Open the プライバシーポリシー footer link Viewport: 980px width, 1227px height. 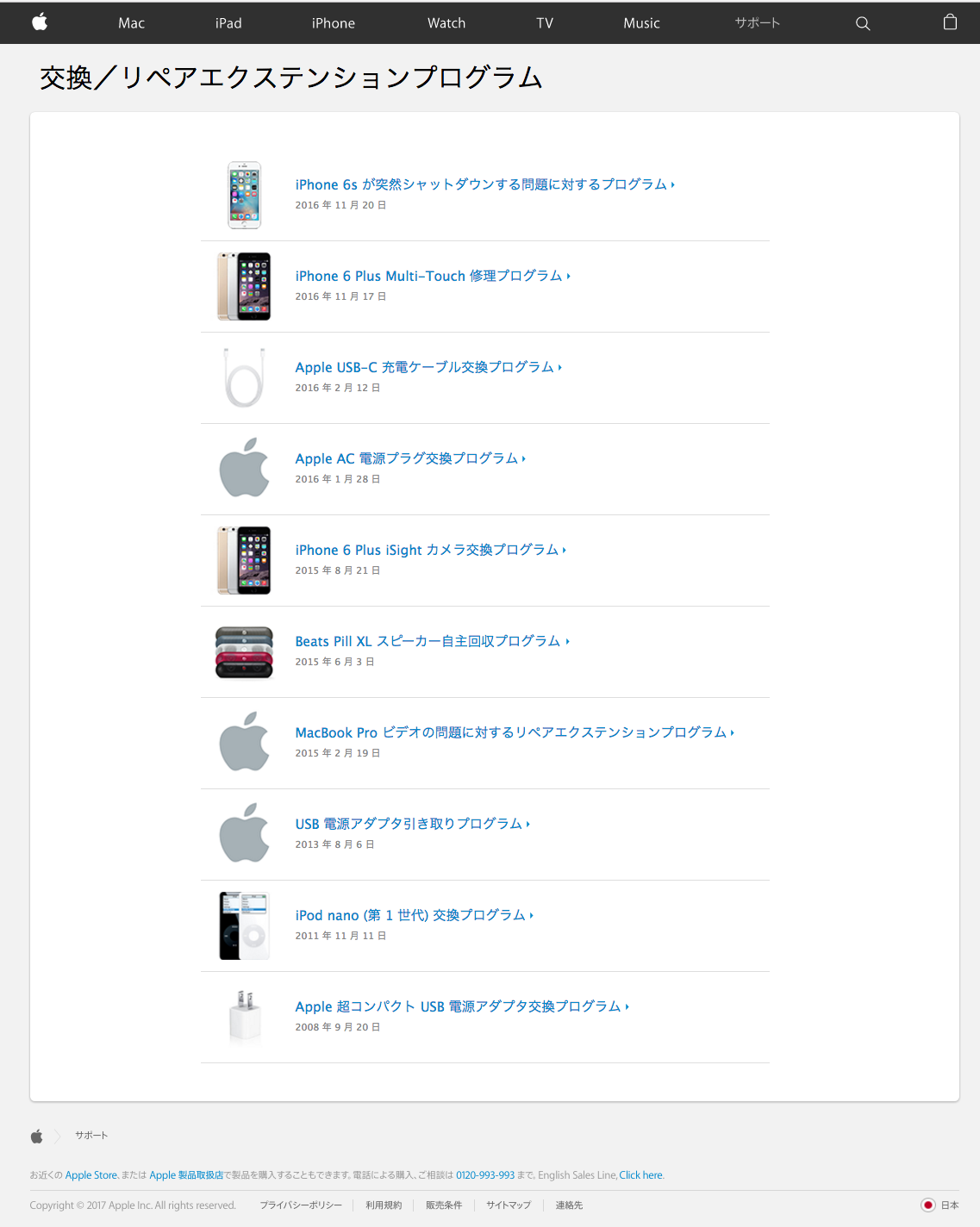pyautogui.click(x=301, y=1205)
